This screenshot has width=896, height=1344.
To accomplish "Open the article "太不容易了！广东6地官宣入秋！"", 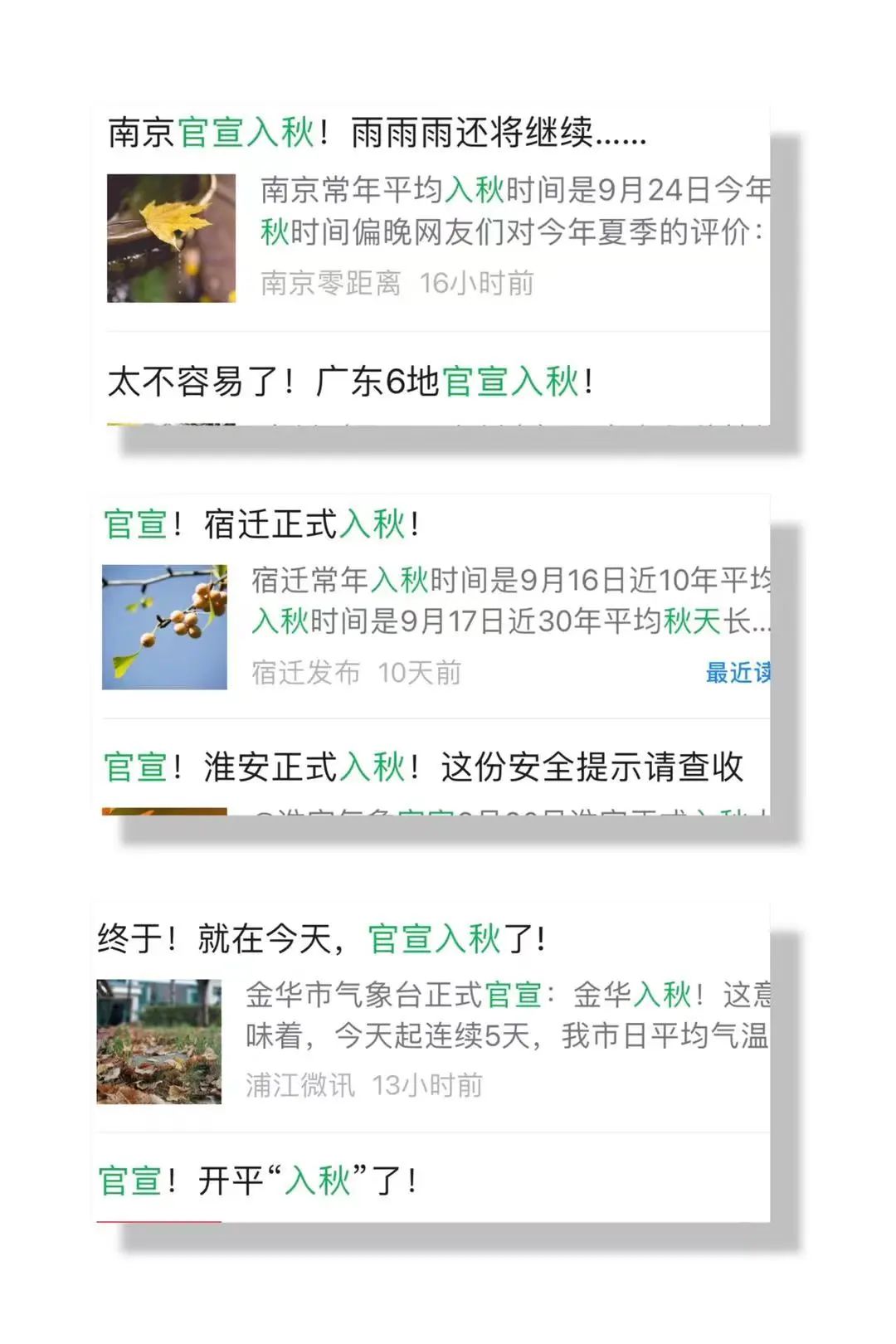I will coord(348,382).
